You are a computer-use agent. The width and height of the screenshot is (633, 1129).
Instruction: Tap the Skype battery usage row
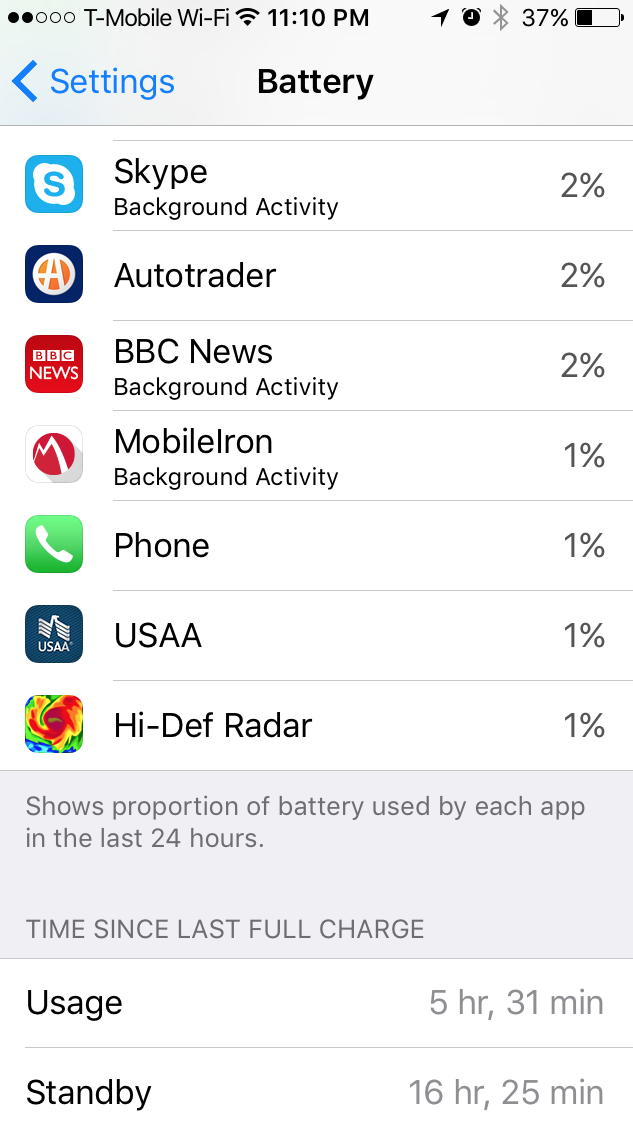[316, 186]
